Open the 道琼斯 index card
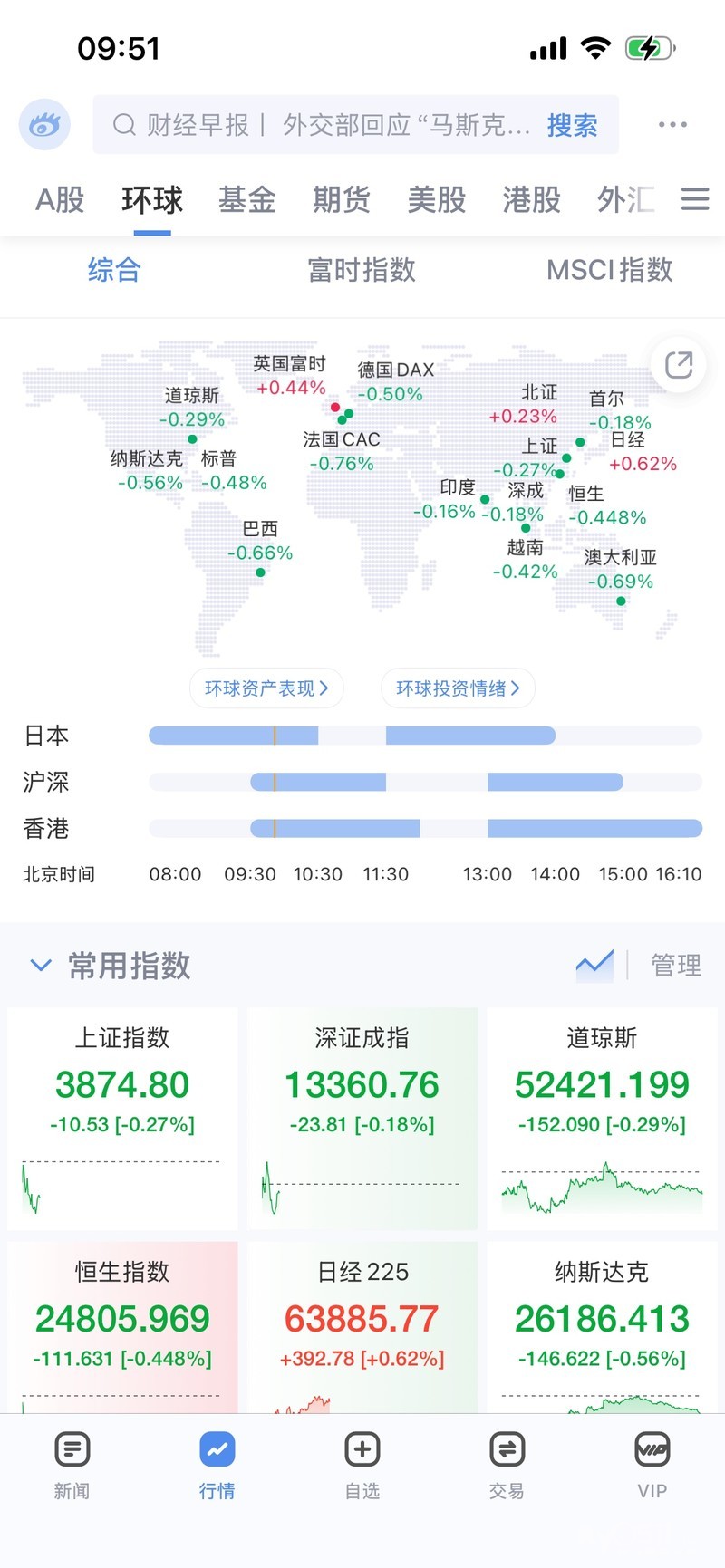Screen dimensions: 725x1568 coord(602,1118)
